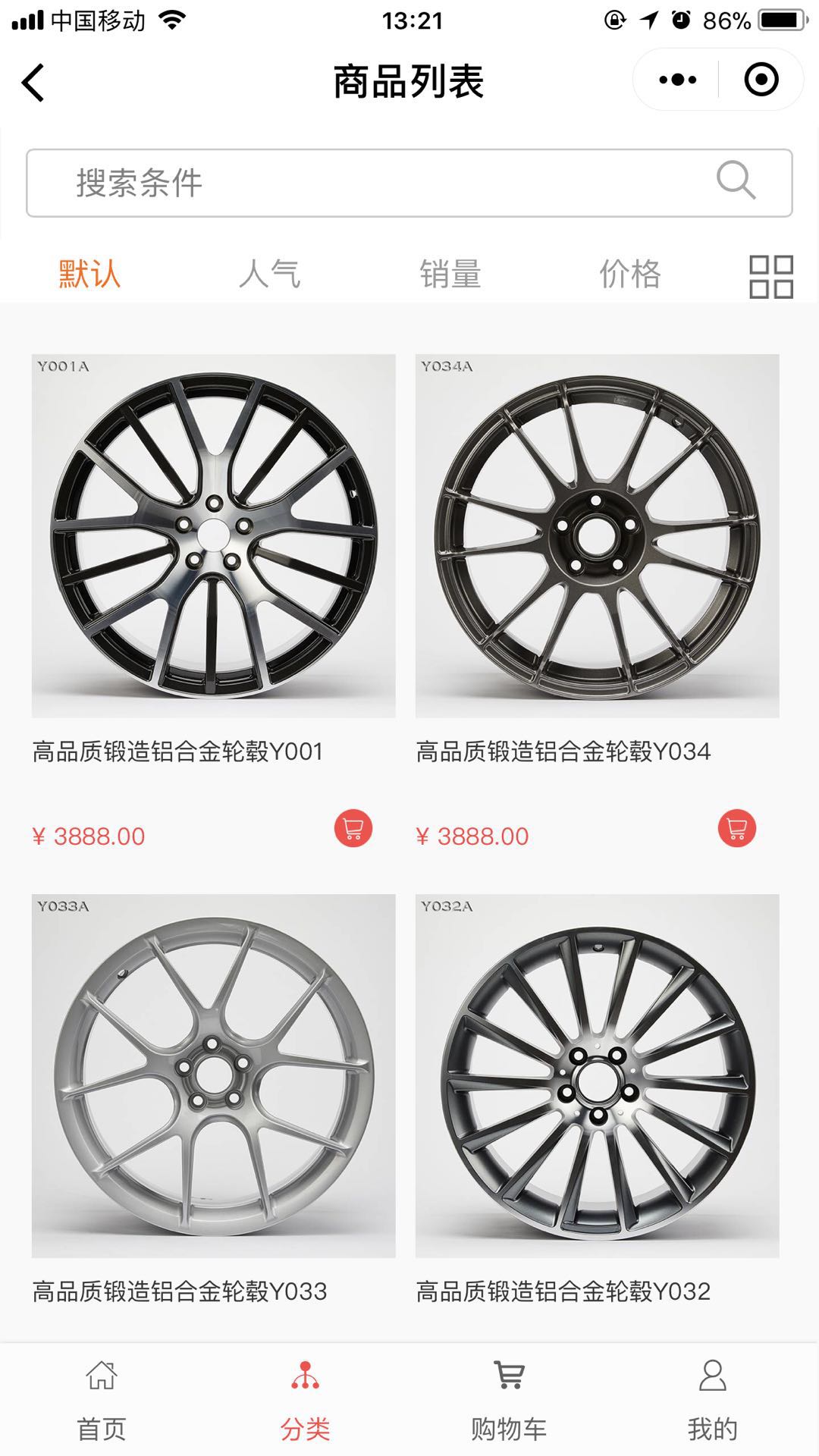The height and width of the screenshot is (1456, 819).
Task: Sort products by 价格
Action: pyautogui.click(x=630, y=274)
